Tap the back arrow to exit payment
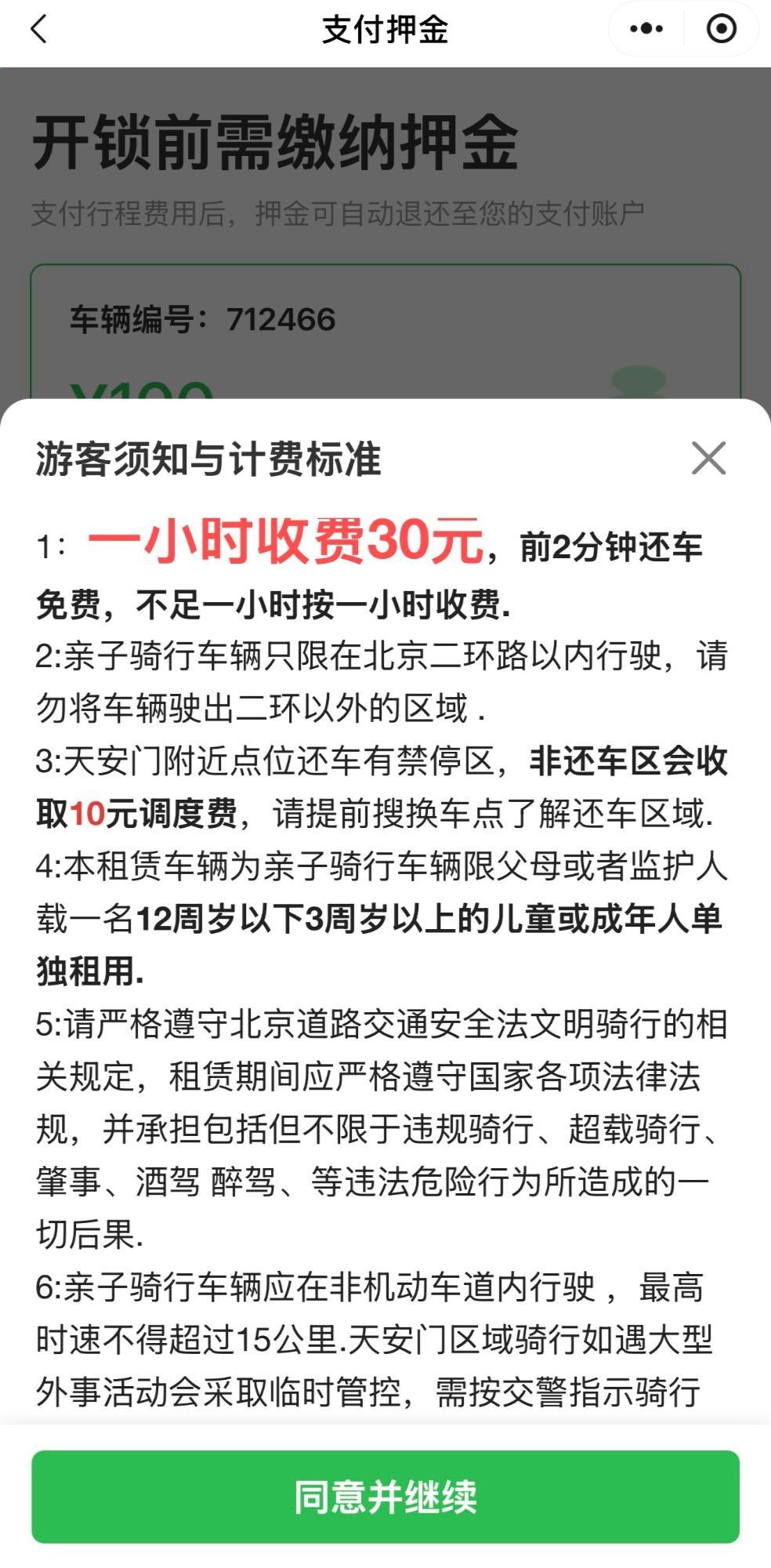Screen dimensions: 771x1568 [x=36, y=29]
